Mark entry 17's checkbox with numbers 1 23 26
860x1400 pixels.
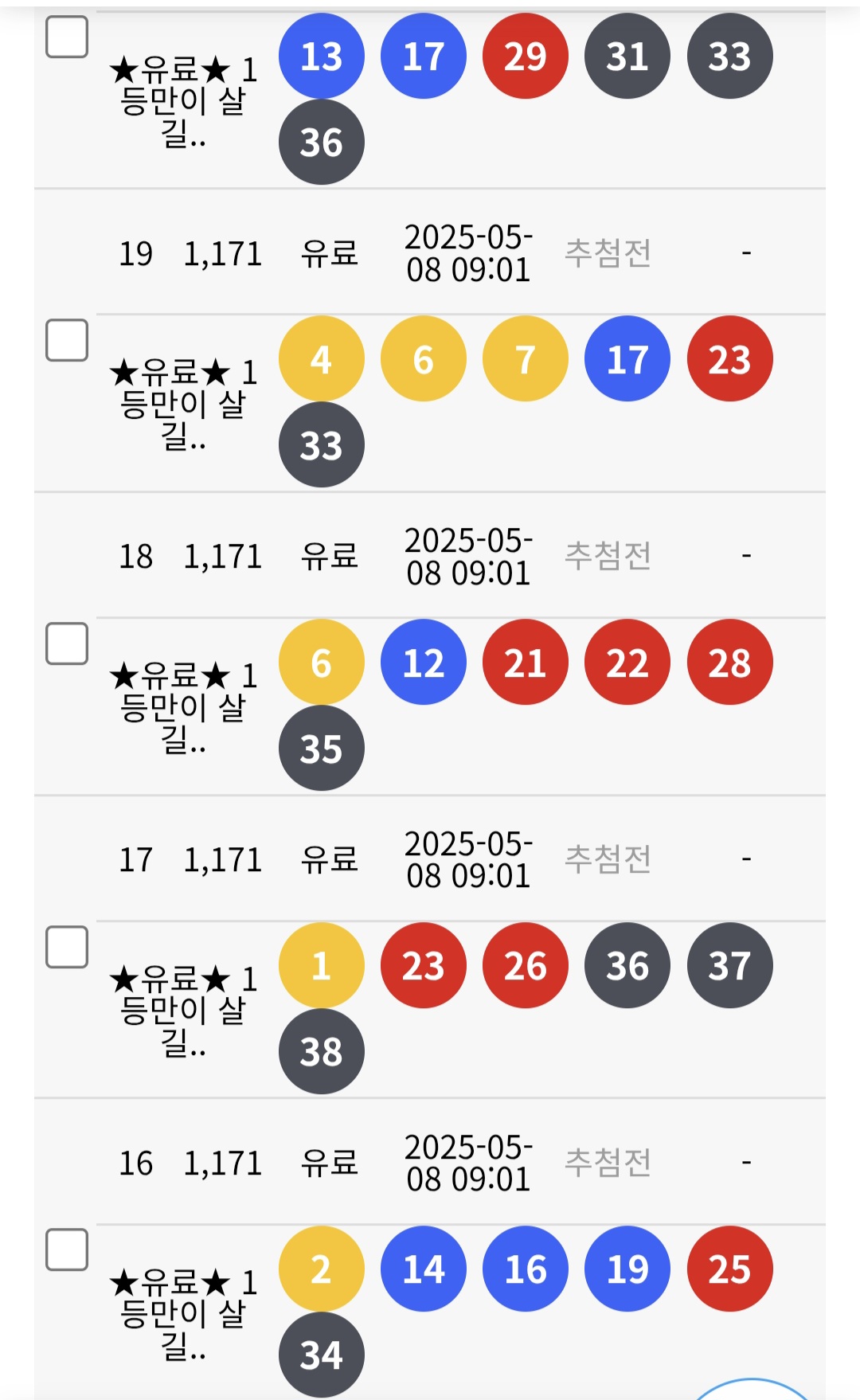67,947
